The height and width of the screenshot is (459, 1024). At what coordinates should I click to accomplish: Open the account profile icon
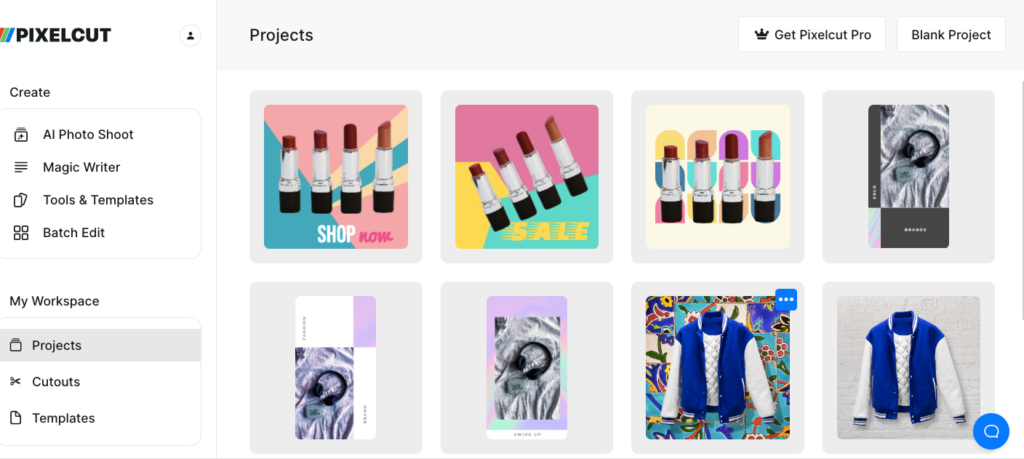click(190, 35)
